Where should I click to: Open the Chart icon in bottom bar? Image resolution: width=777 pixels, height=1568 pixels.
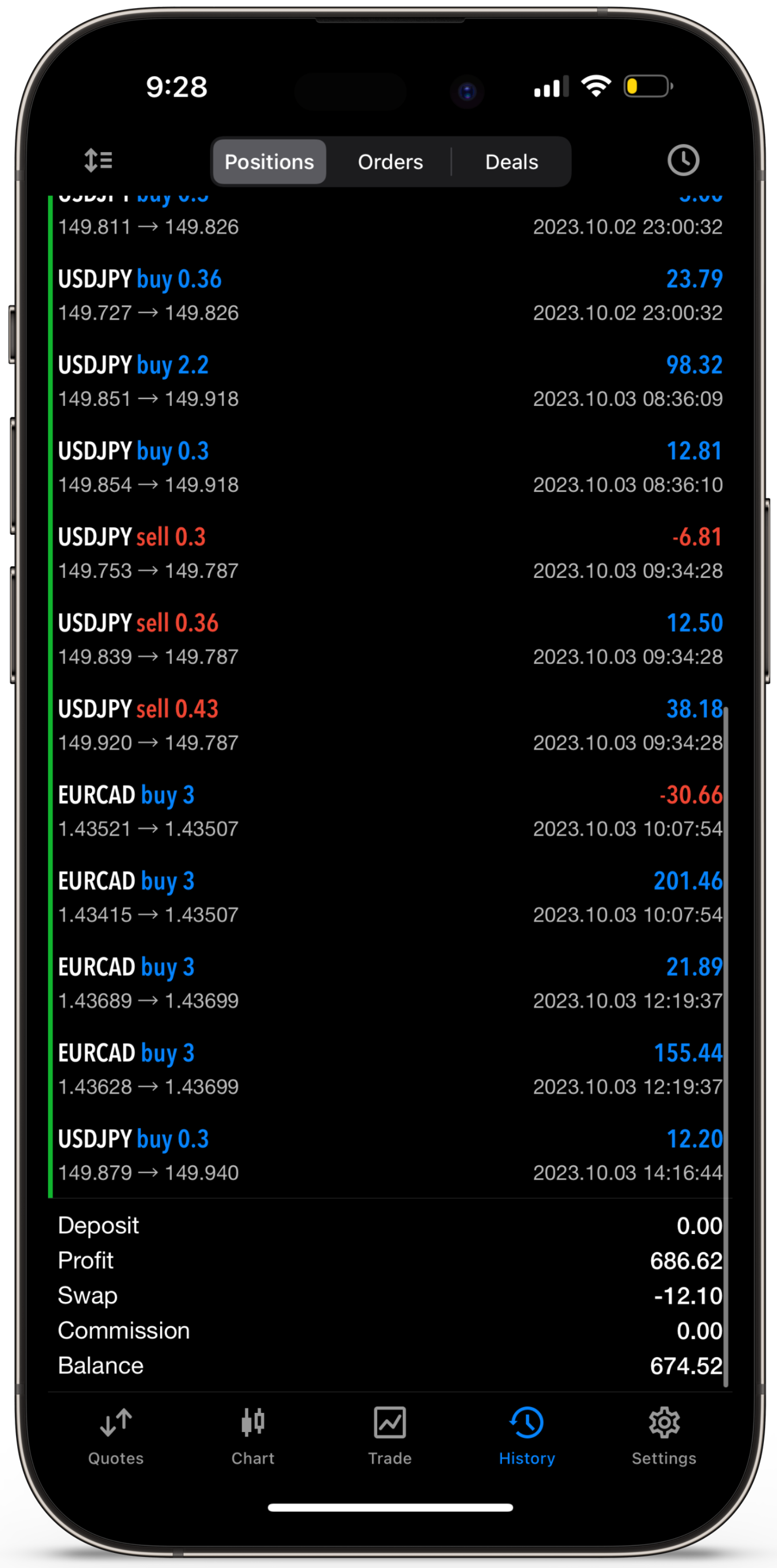tap(252, 1422)
